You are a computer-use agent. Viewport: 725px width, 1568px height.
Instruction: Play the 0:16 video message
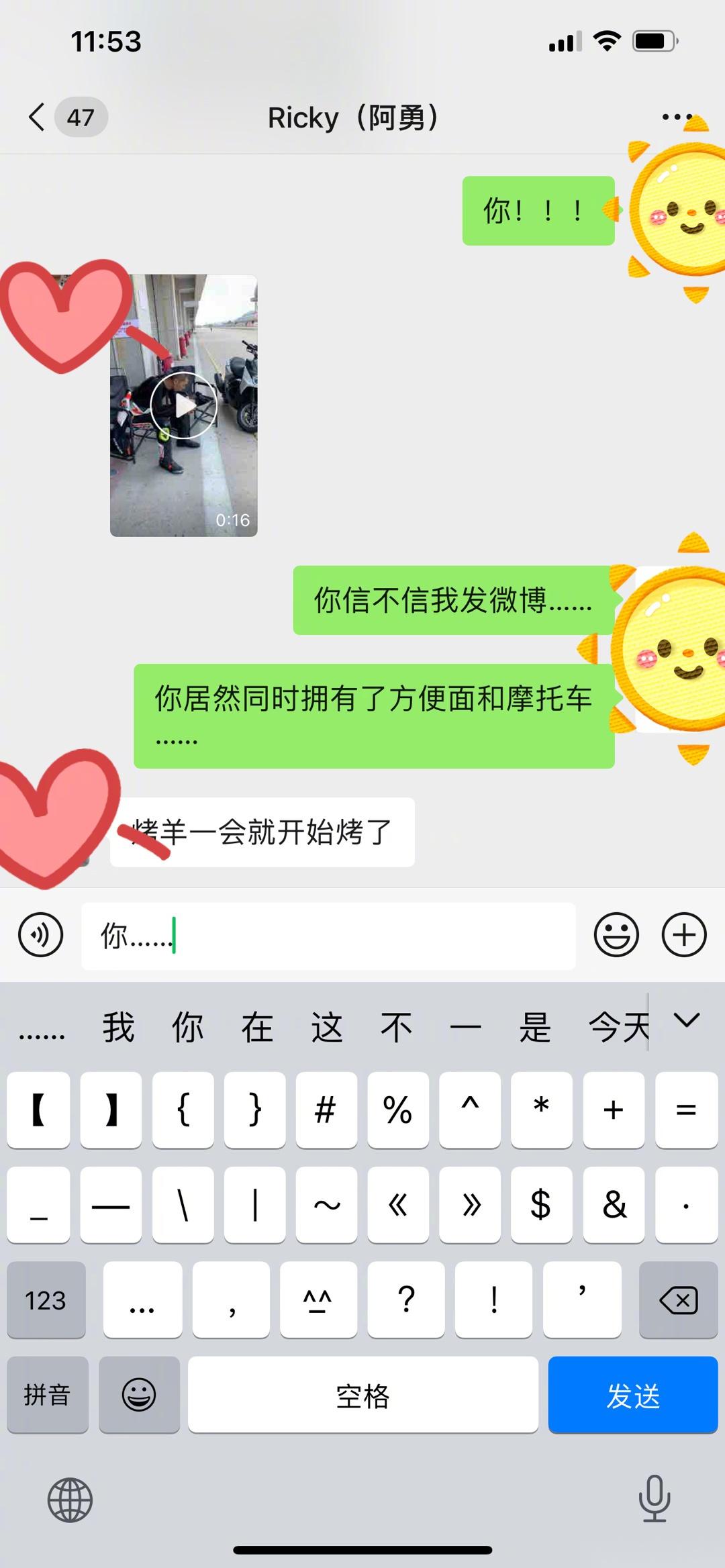[184, 405]
